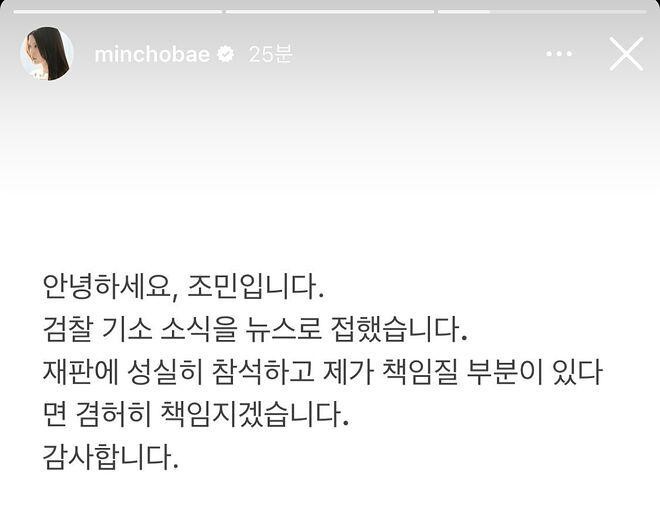This screenshot has width=660, height=514.
Task: Open the minchobae username link
Action: tap(151, 55)
